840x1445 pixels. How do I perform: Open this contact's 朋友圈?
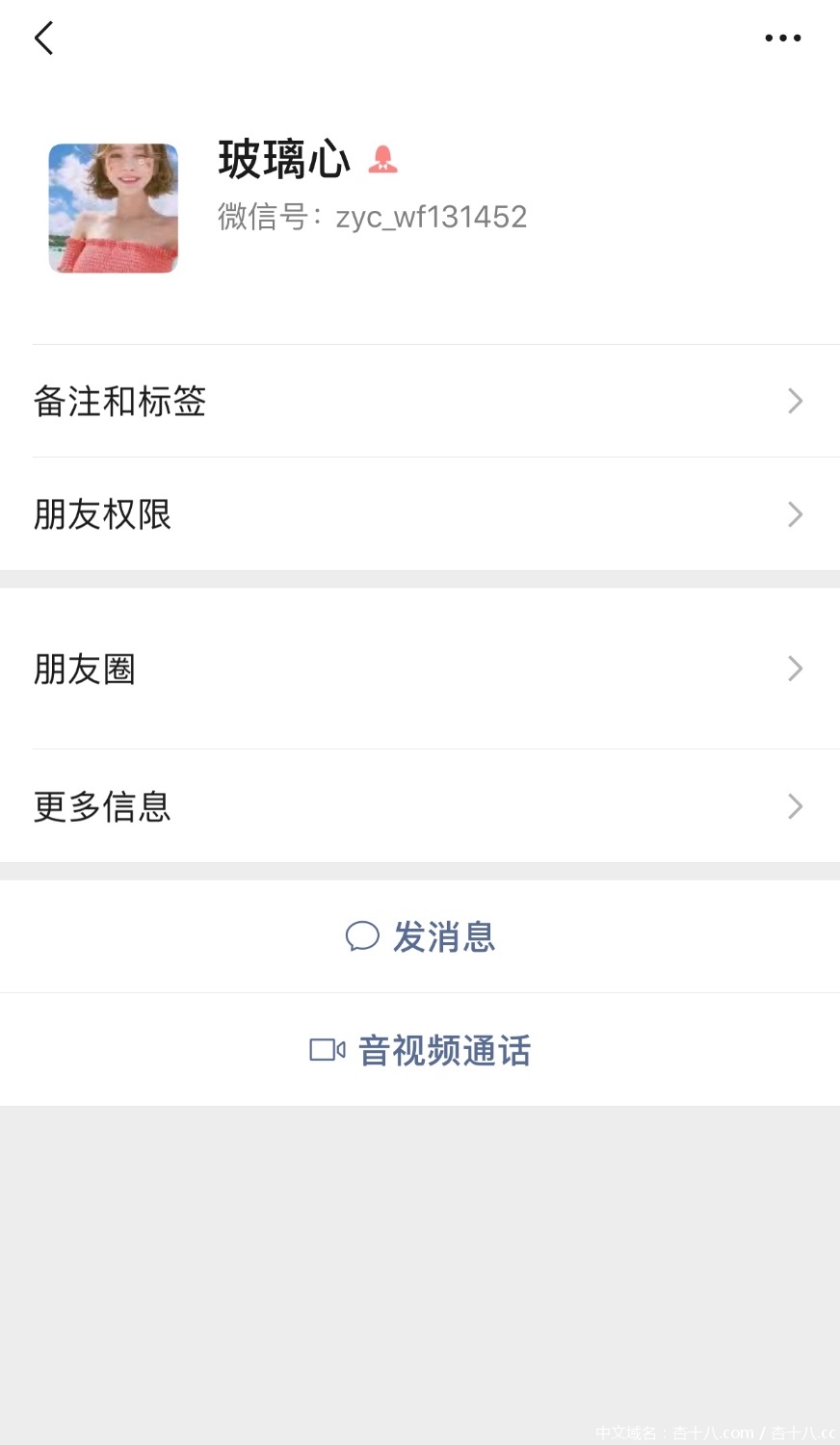420,669
